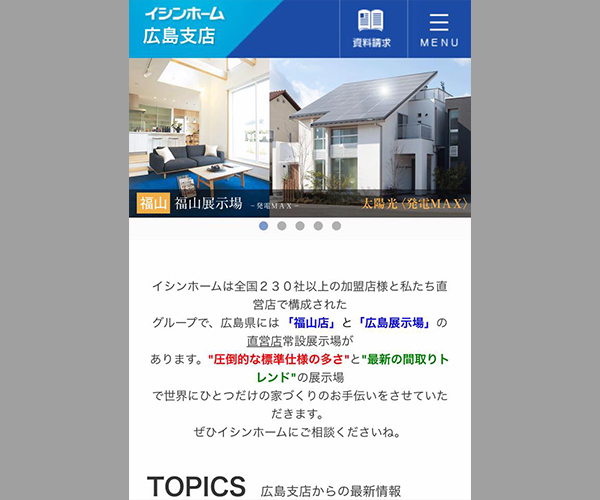600x500 pixels.
Task: Tap the イシンホーム 広島支店 header title
Action: [183, 27]
